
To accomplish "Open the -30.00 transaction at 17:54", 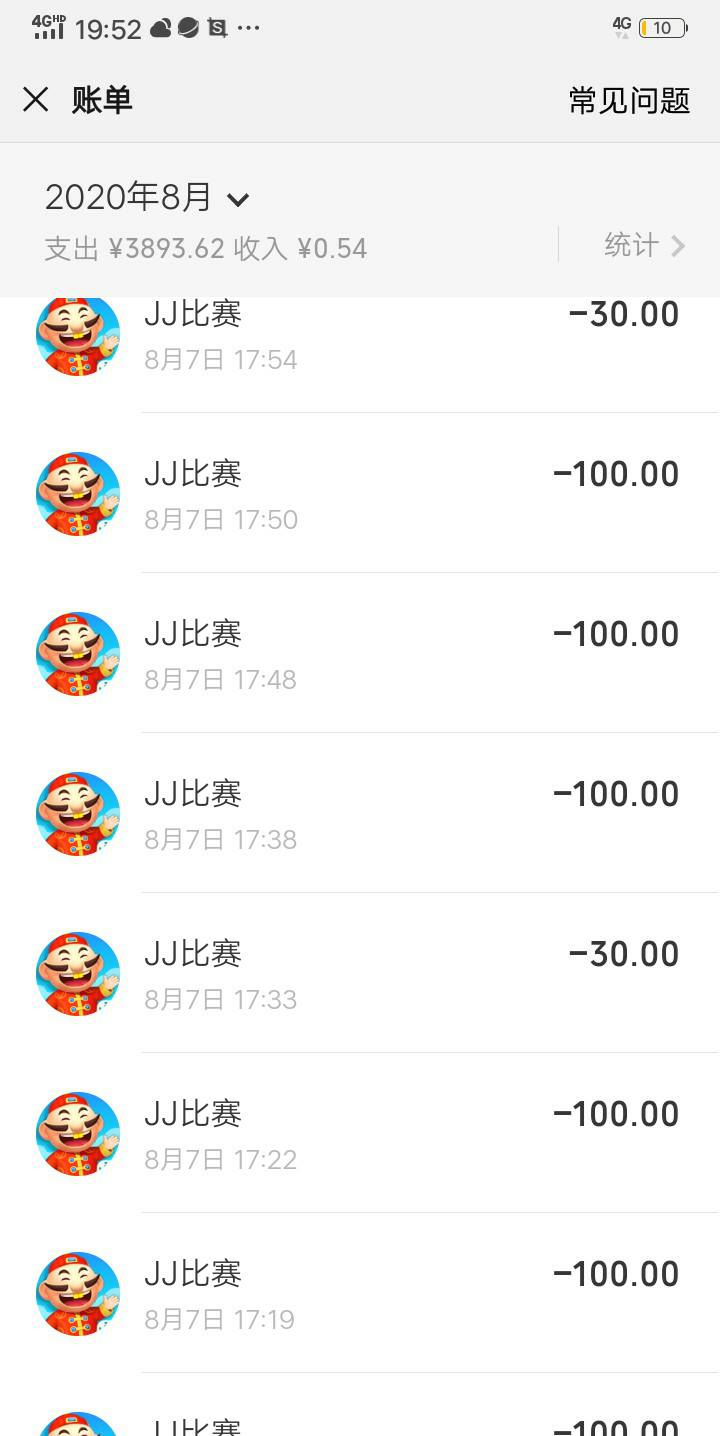I will click(400, 336).
